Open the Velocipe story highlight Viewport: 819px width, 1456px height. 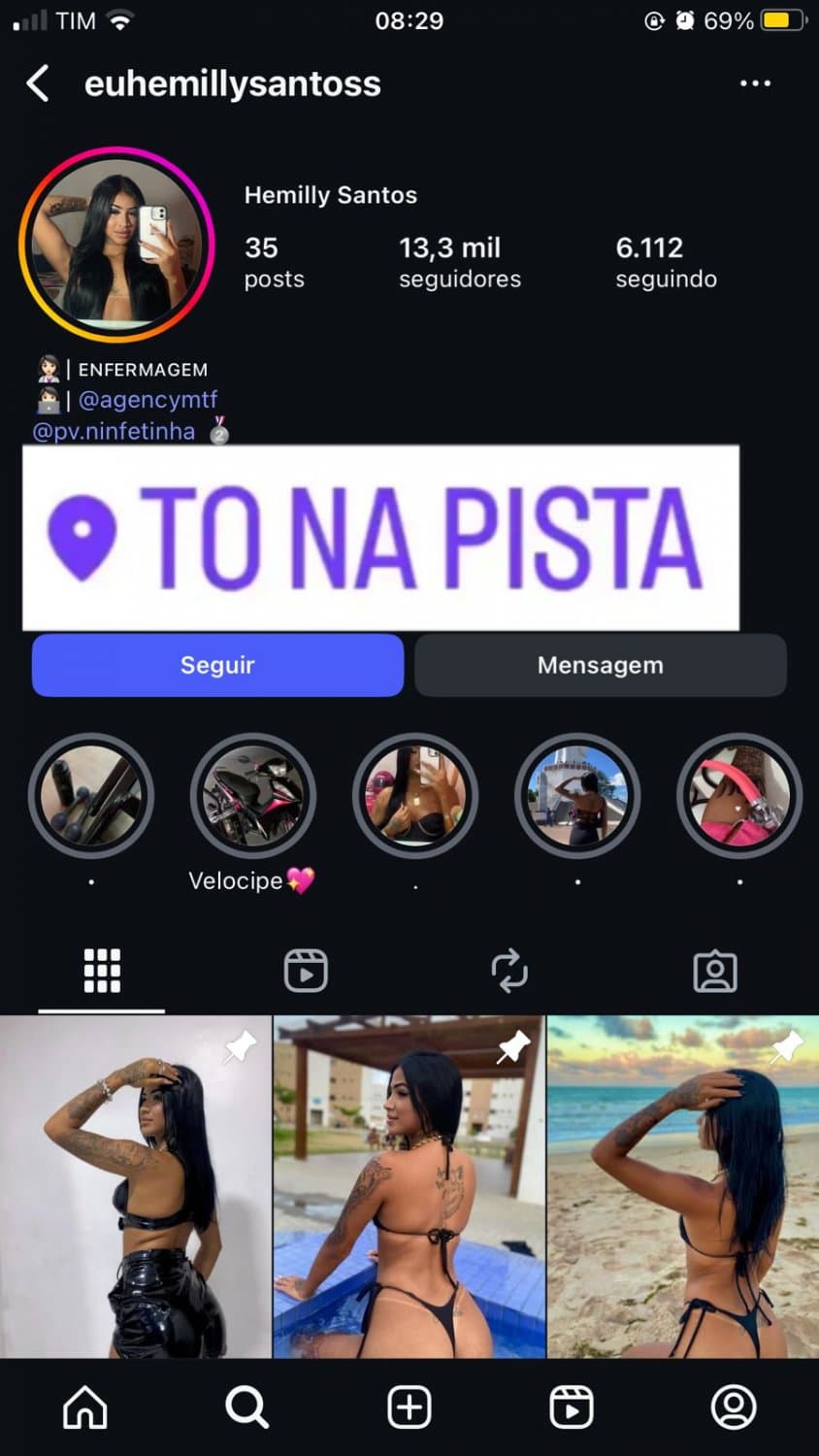coord(252,795)
